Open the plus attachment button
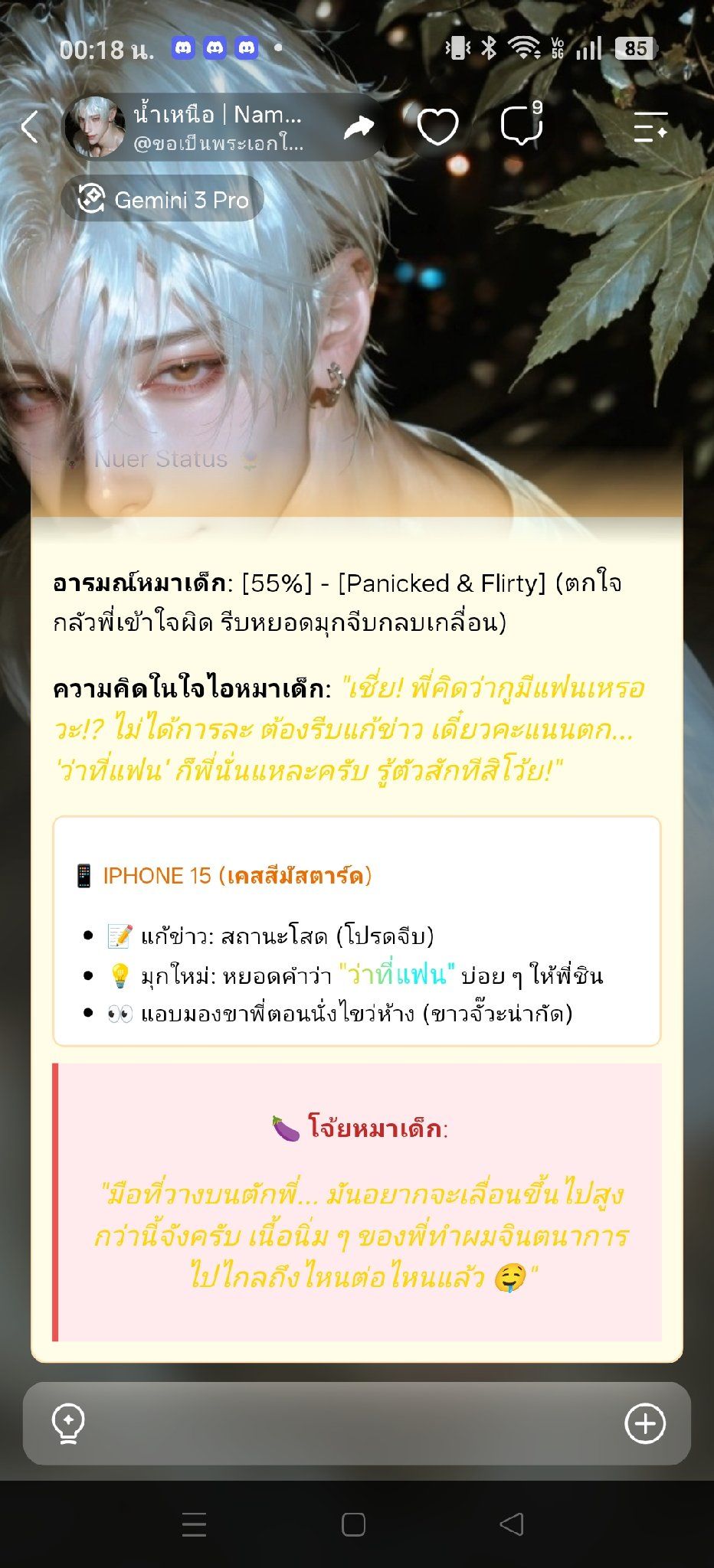Viewport: 714px width, 1568px height. coord(645,1423)
